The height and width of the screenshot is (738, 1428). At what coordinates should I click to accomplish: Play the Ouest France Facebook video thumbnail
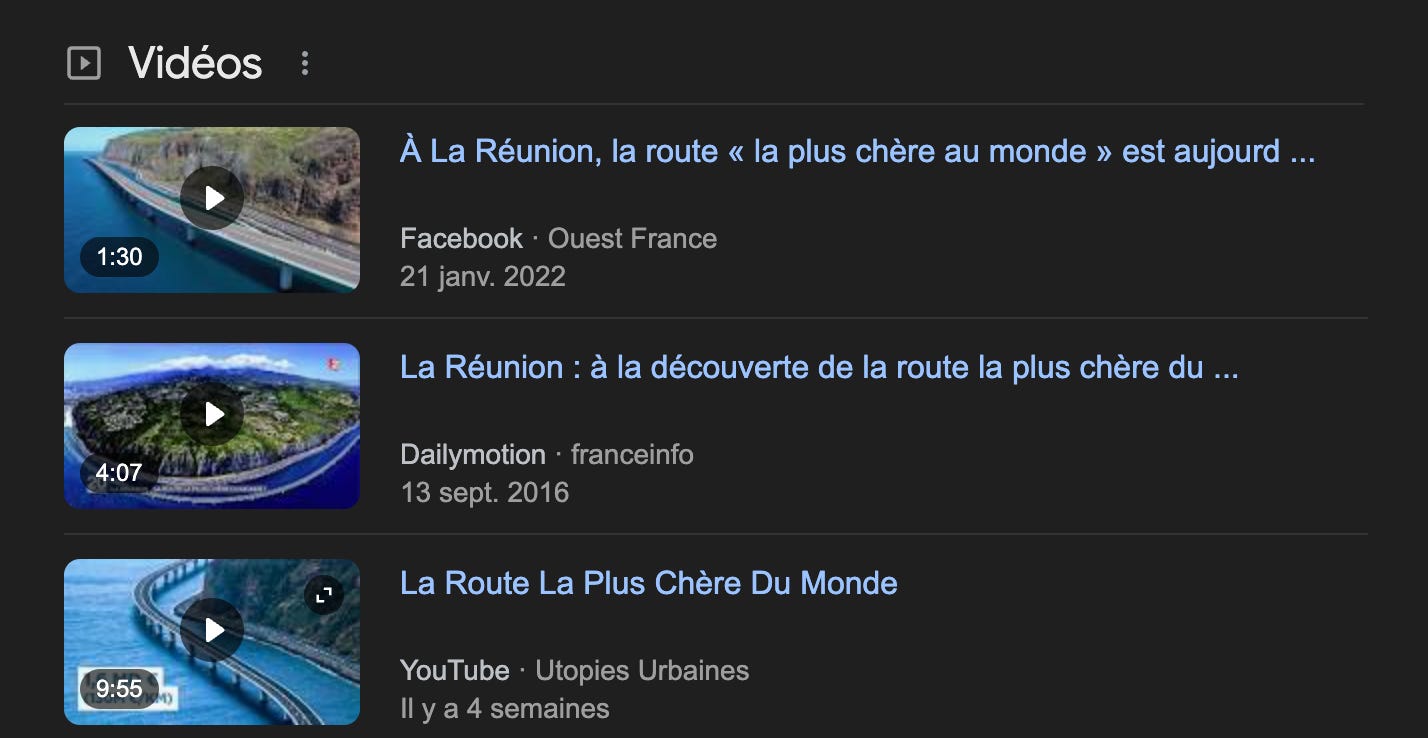[x=212, y=198]
